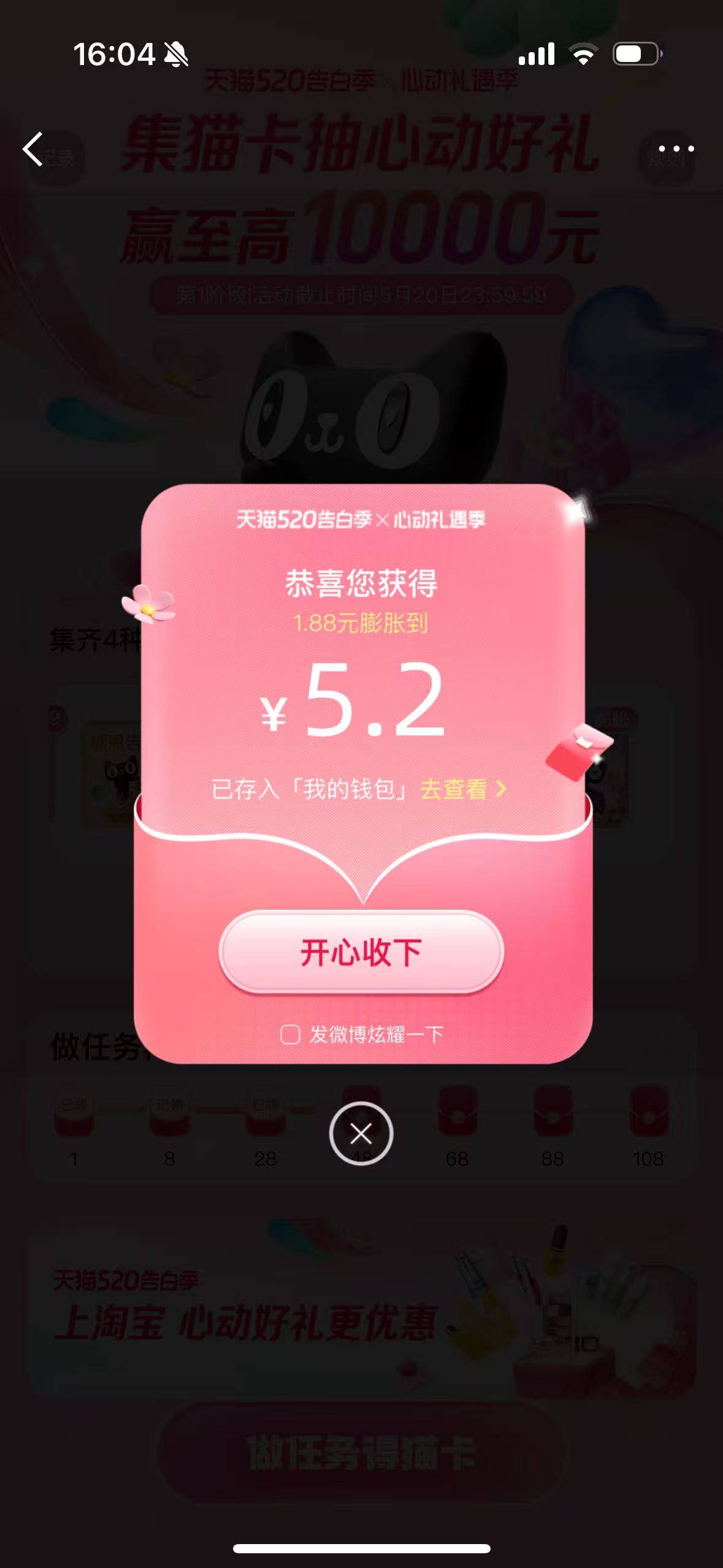Open 去查看 link to view my wallet

point(464,789)
